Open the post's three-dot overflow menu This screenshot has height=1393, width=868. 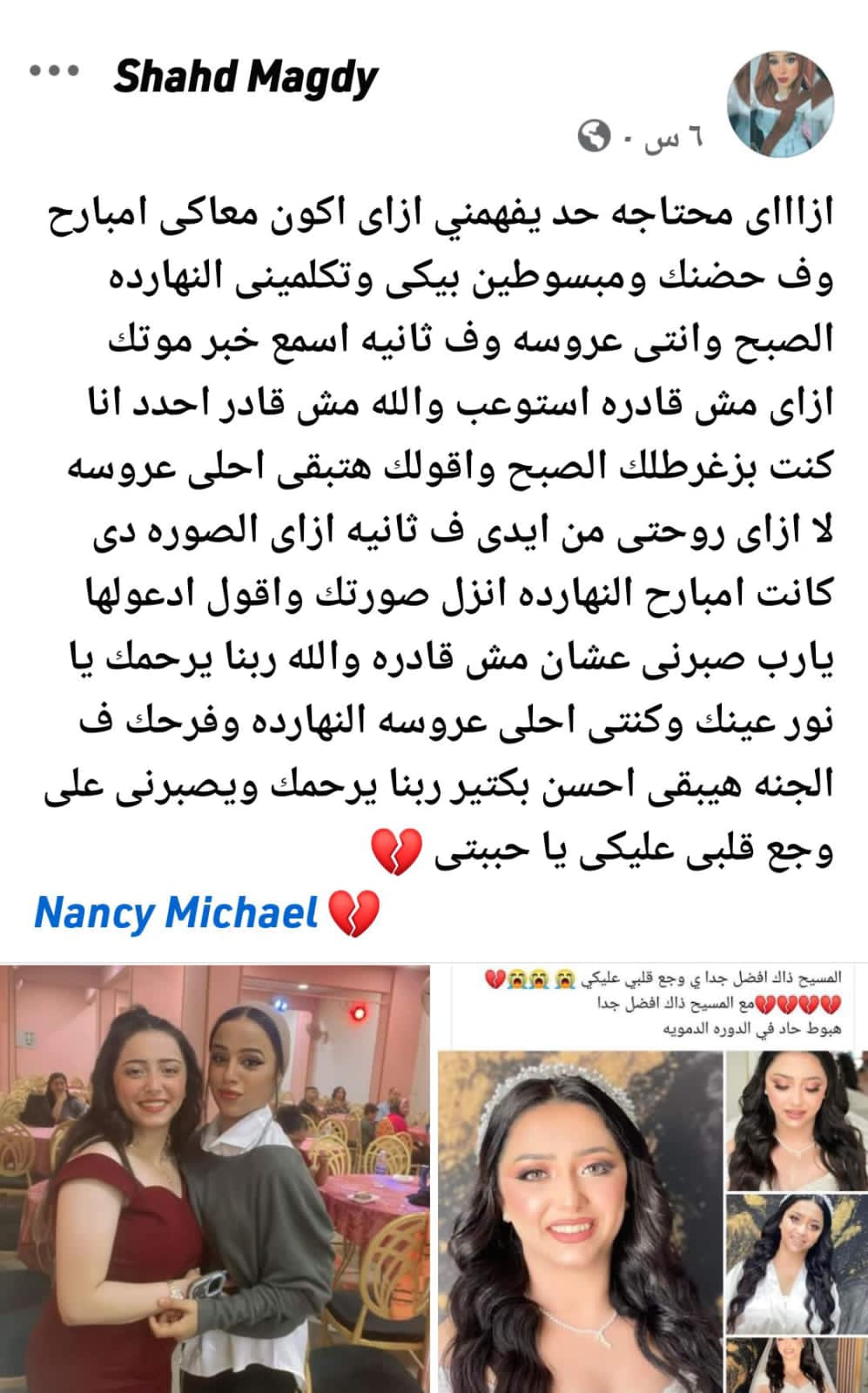click(54, 71)
